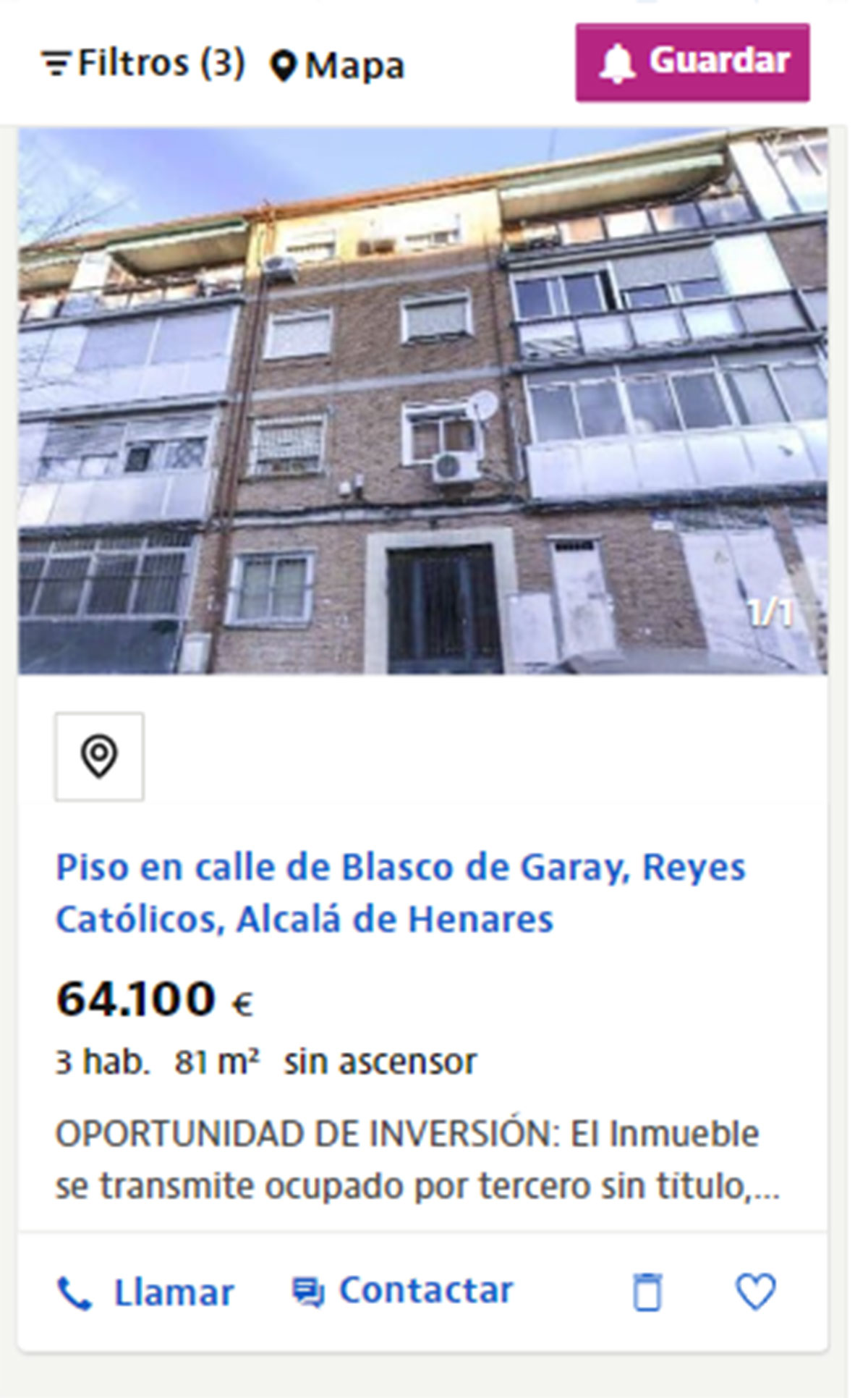Add this flat to favorites with the heart
This screenshot has width=868, height=1398.
755,1291
